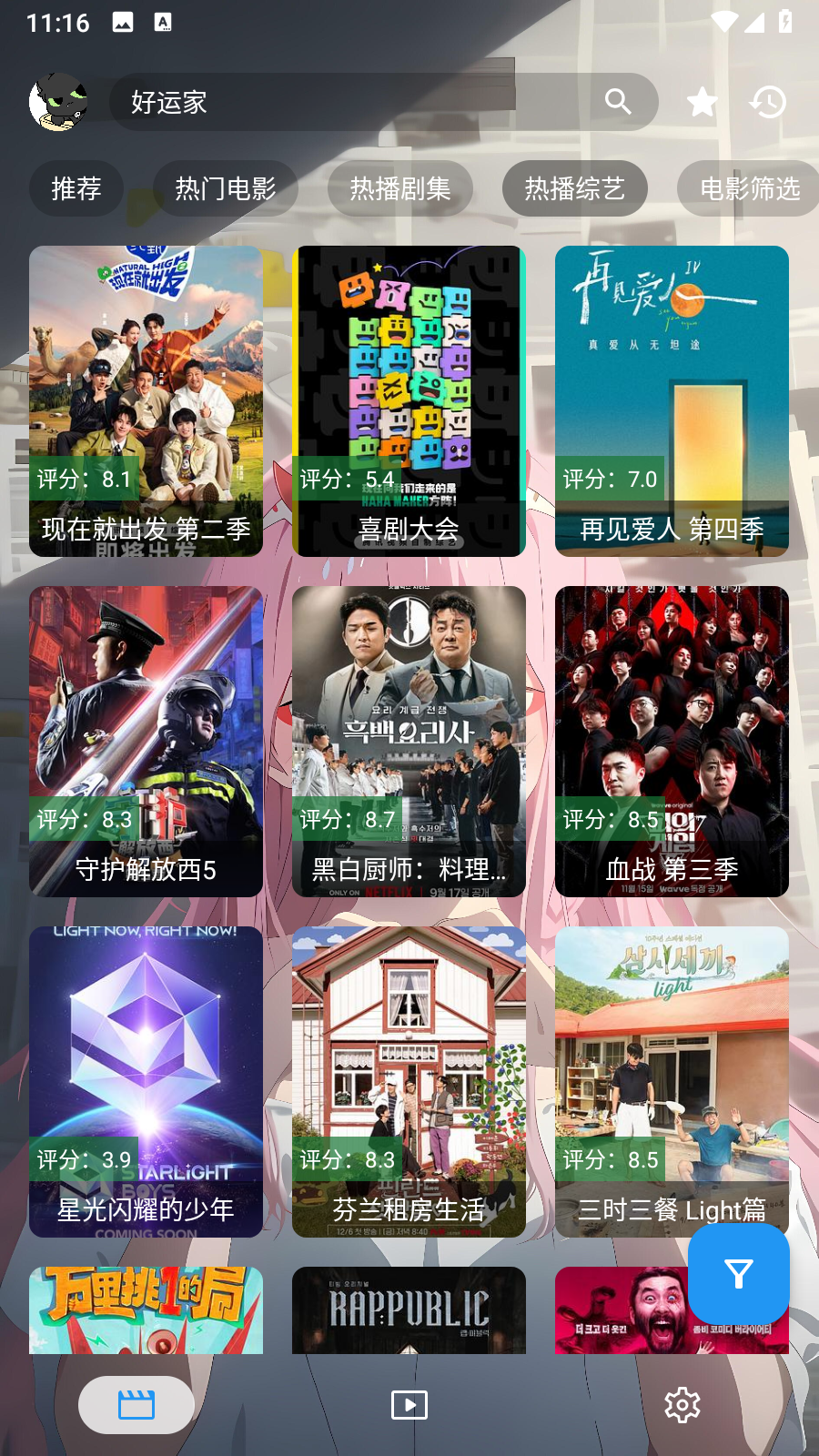Open the search magnifier icon

pos(619,102)
